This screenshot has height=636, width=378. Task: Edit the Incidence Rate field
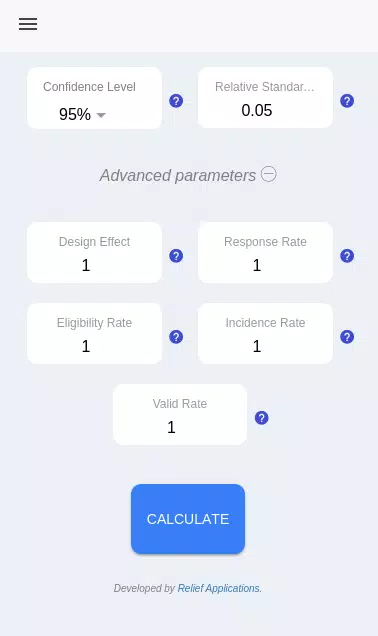[x=265, y=333]
